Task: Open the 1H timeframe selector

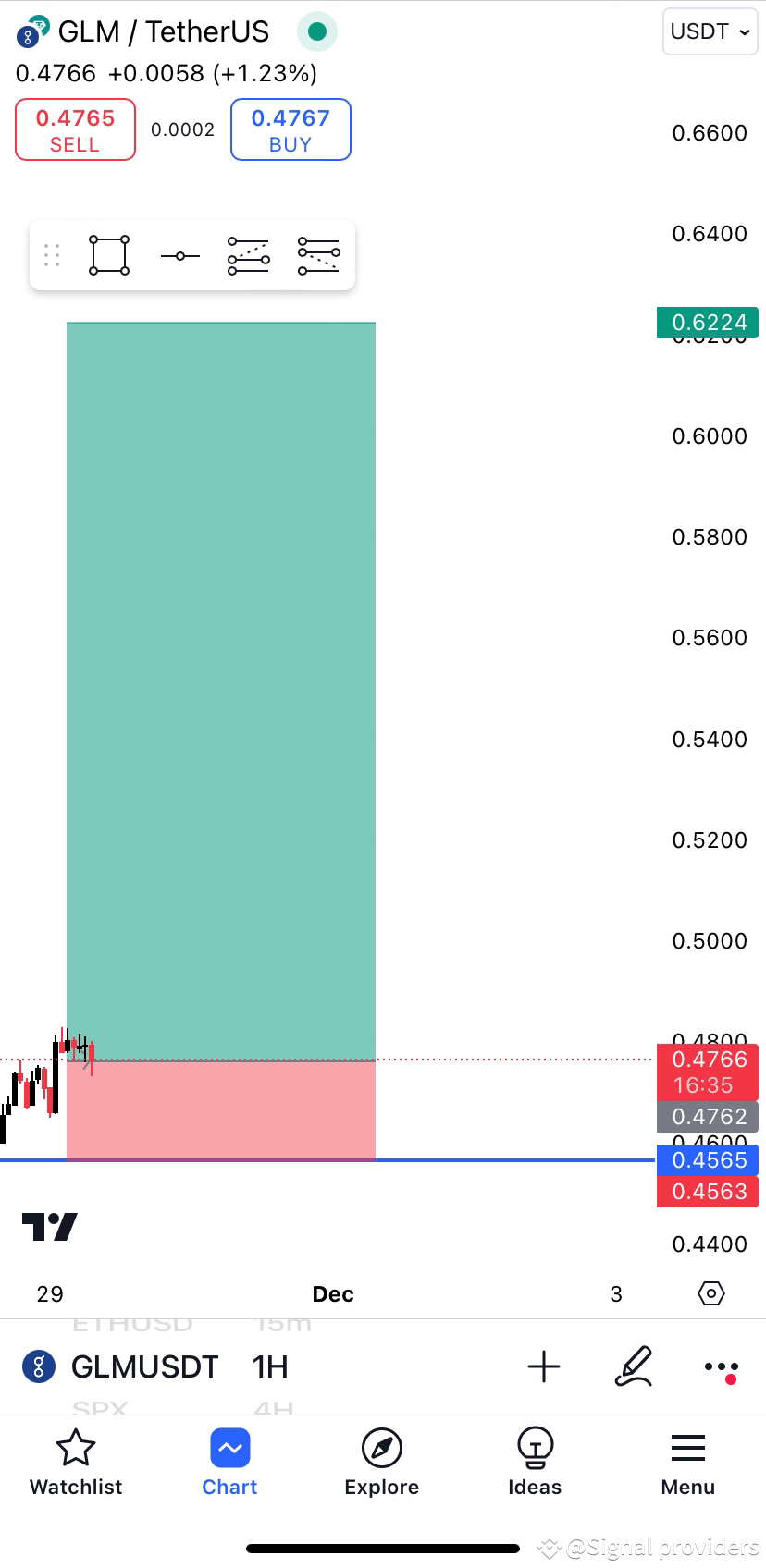Action: (x=269, y=1366)
